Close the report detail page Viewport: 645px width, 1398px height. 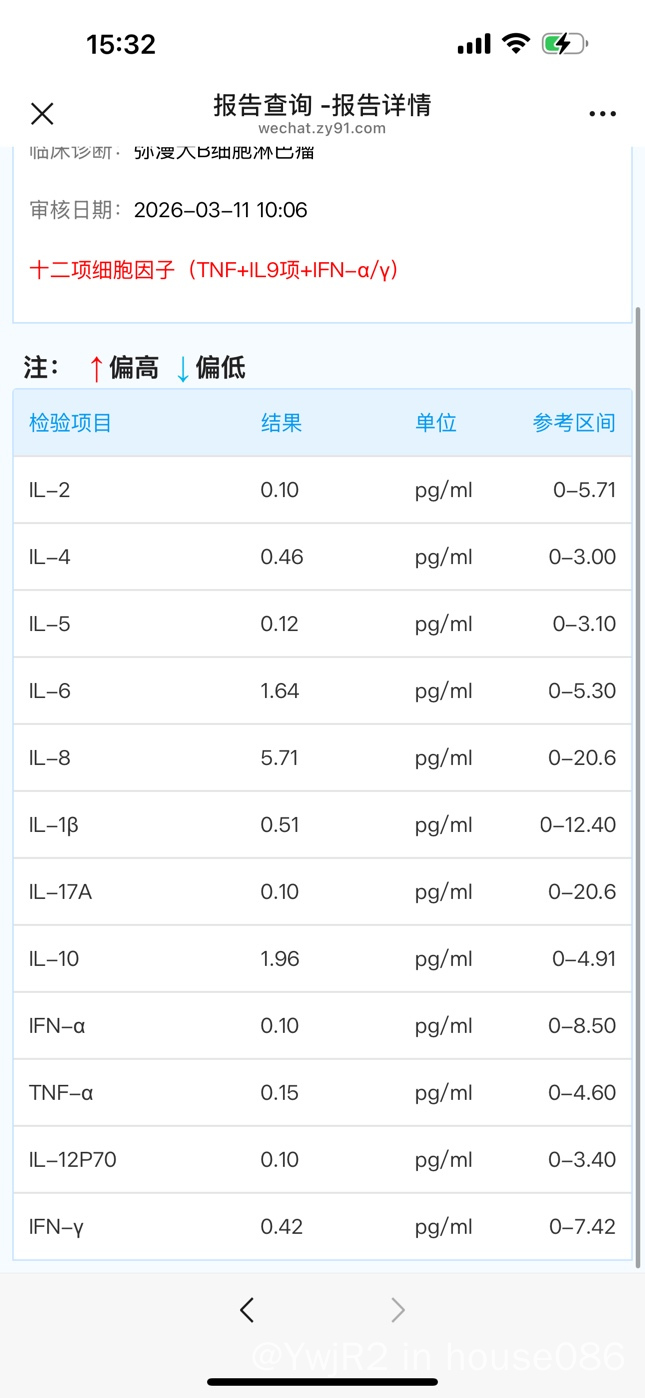coord(42,114)
